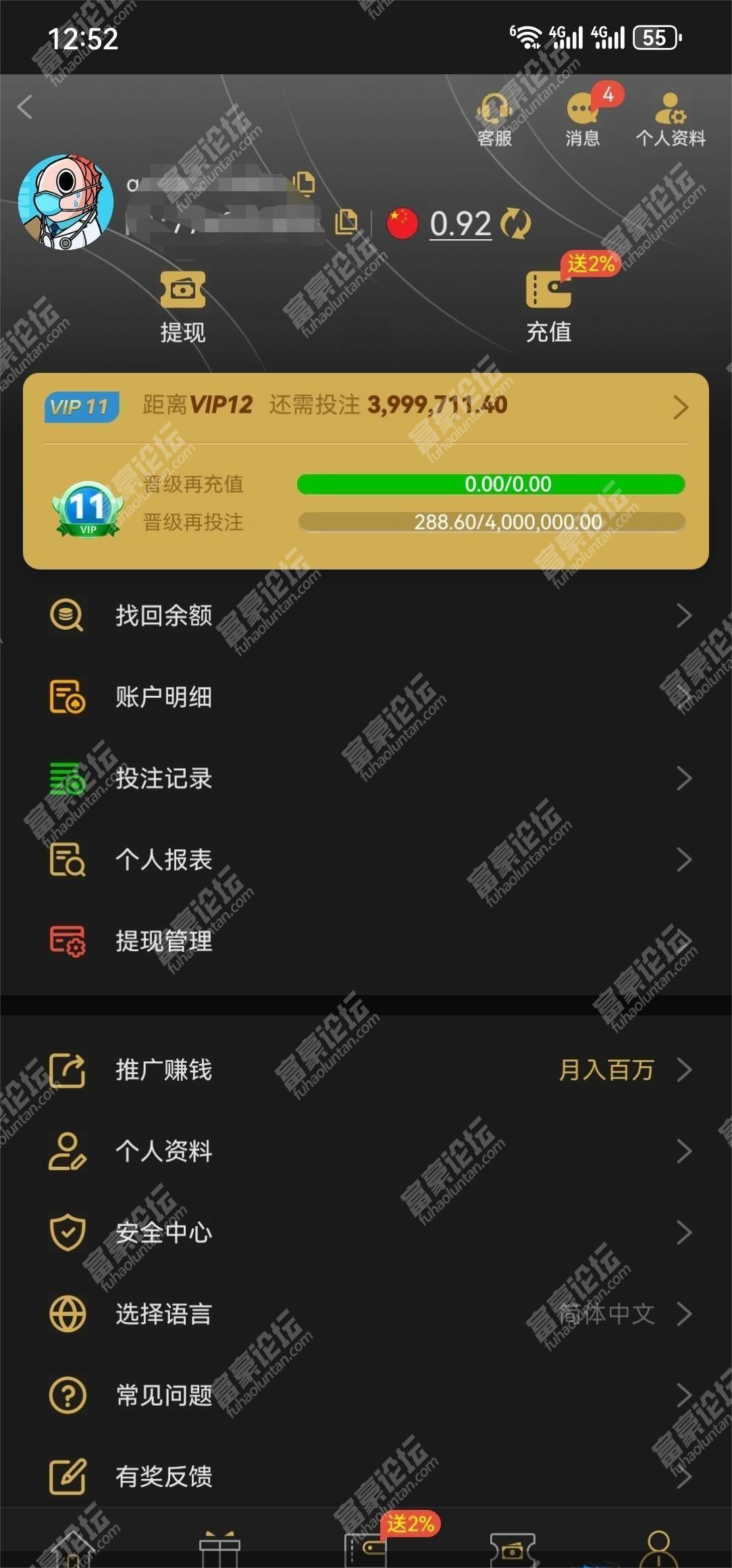The image size is (732, 1568).
Task: Open 消息 messages with 4 badge
Action: tap(583, 119)
